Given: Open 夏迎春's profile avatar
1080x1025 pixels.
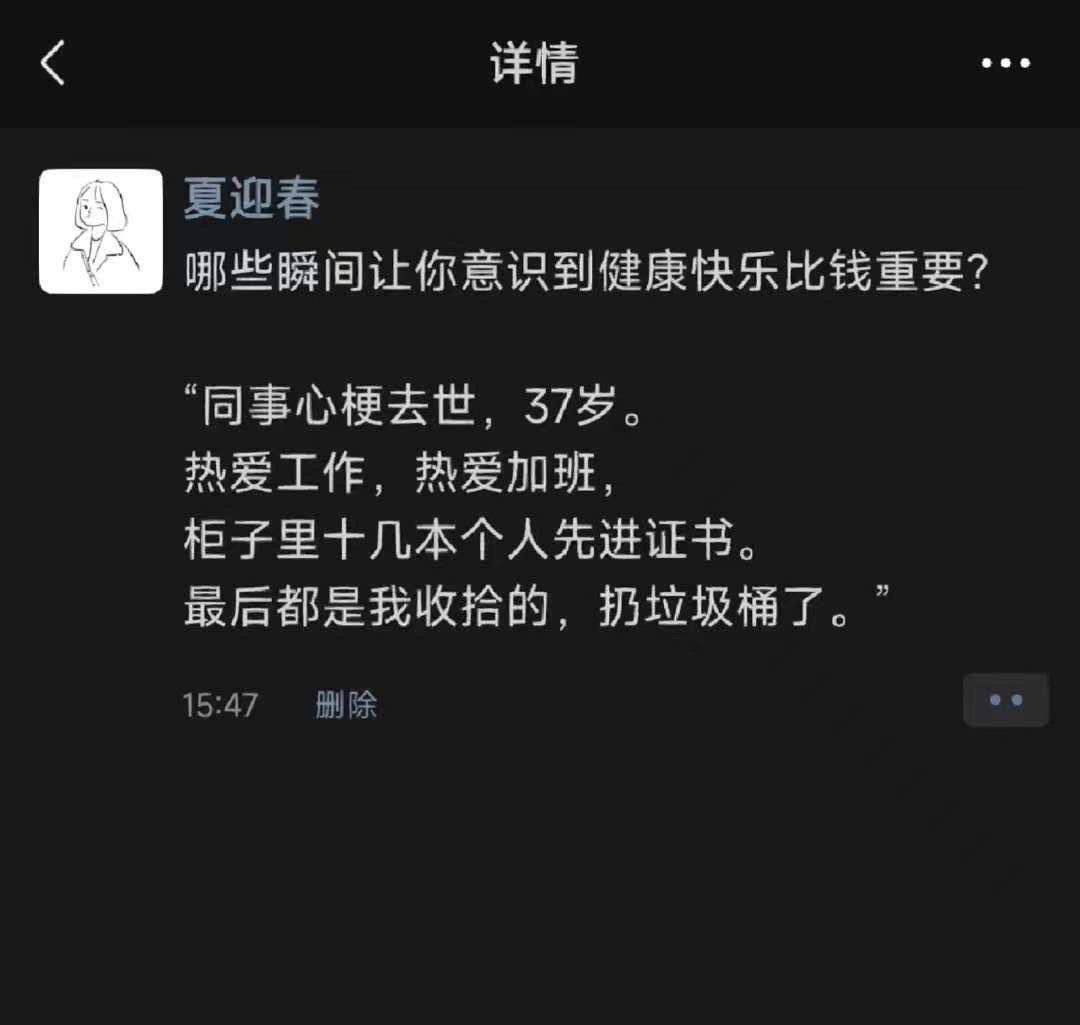Looking at the screenshot, I should click(101, 231).
